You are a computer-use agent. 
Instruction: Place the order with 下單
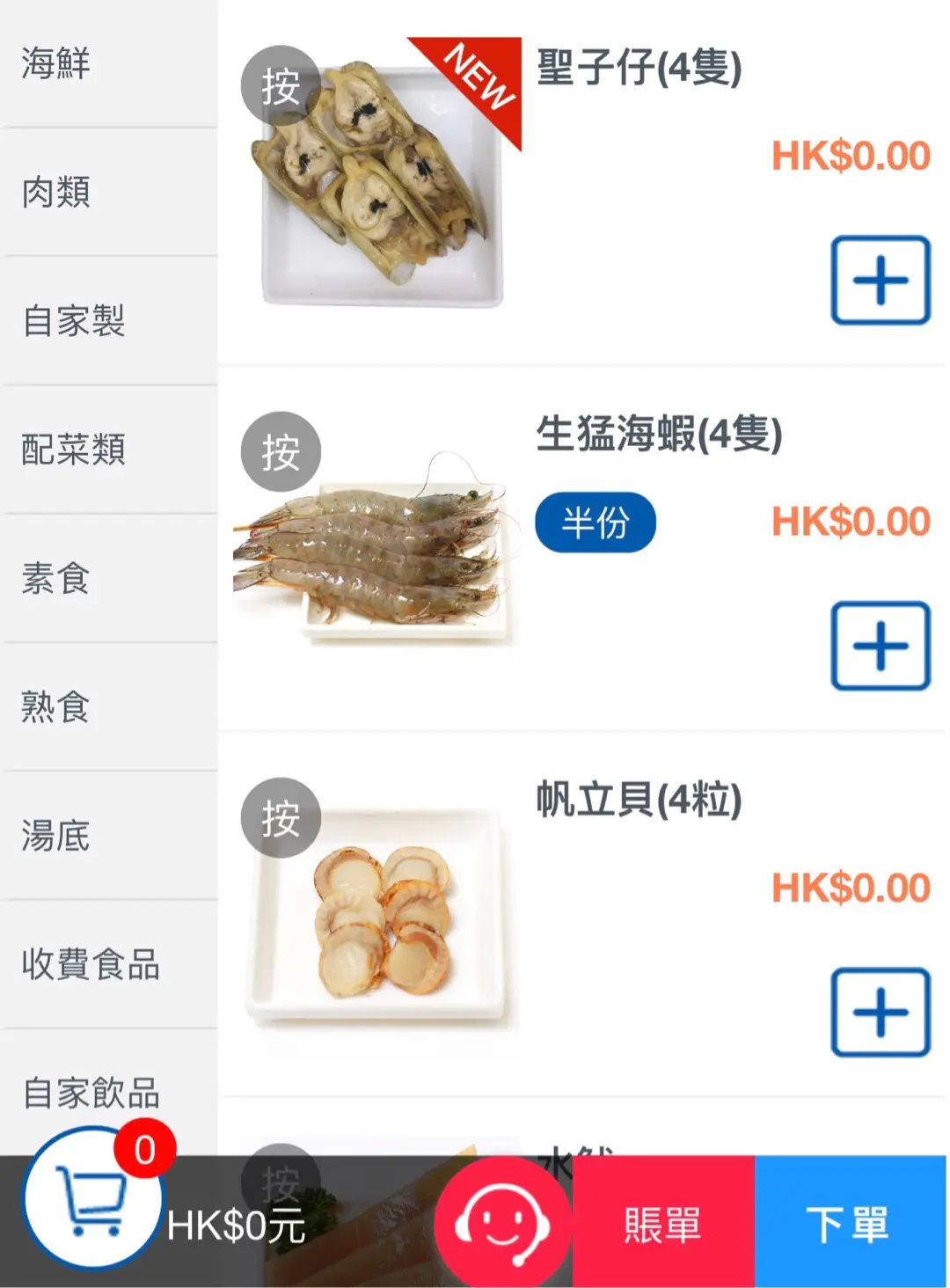click(x=849, y=1224)
